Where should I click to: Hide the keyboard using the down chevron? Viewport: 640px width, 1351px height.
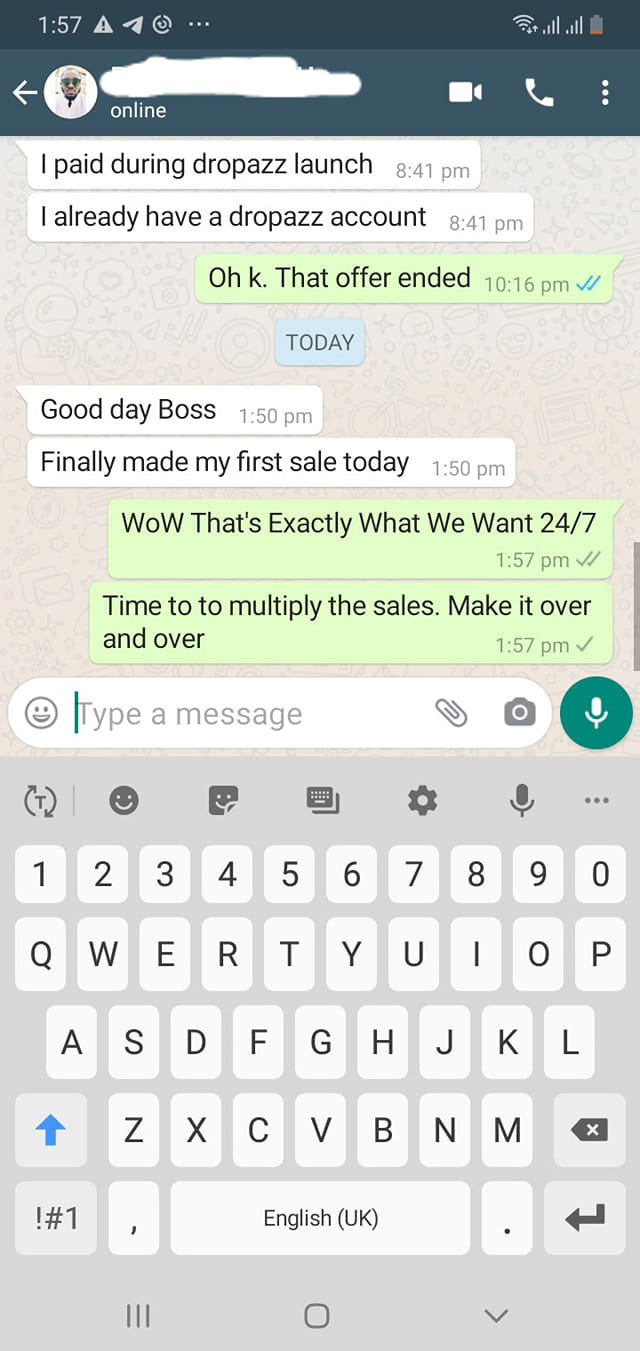496,1316
